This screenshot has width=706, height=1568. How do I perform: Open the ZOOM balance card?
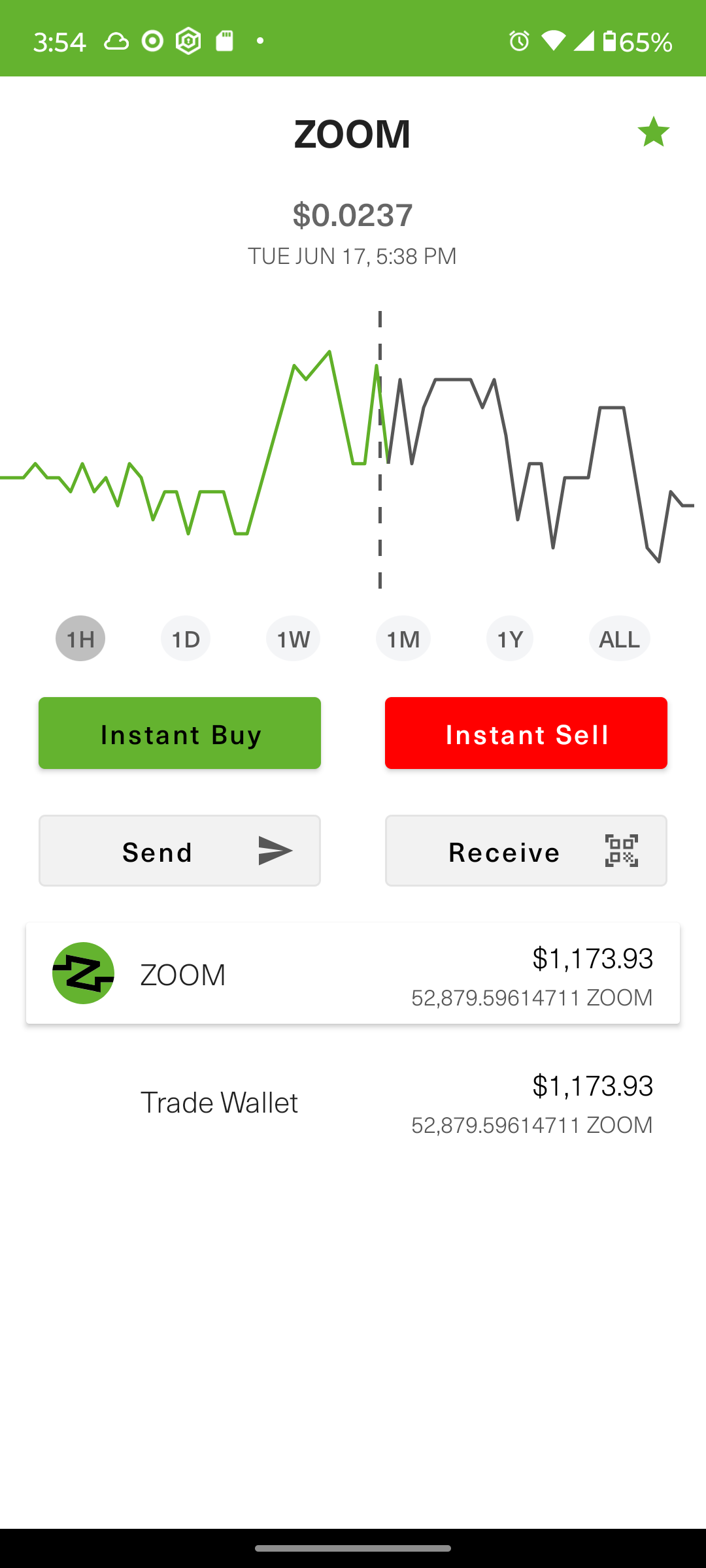(353, 973)
